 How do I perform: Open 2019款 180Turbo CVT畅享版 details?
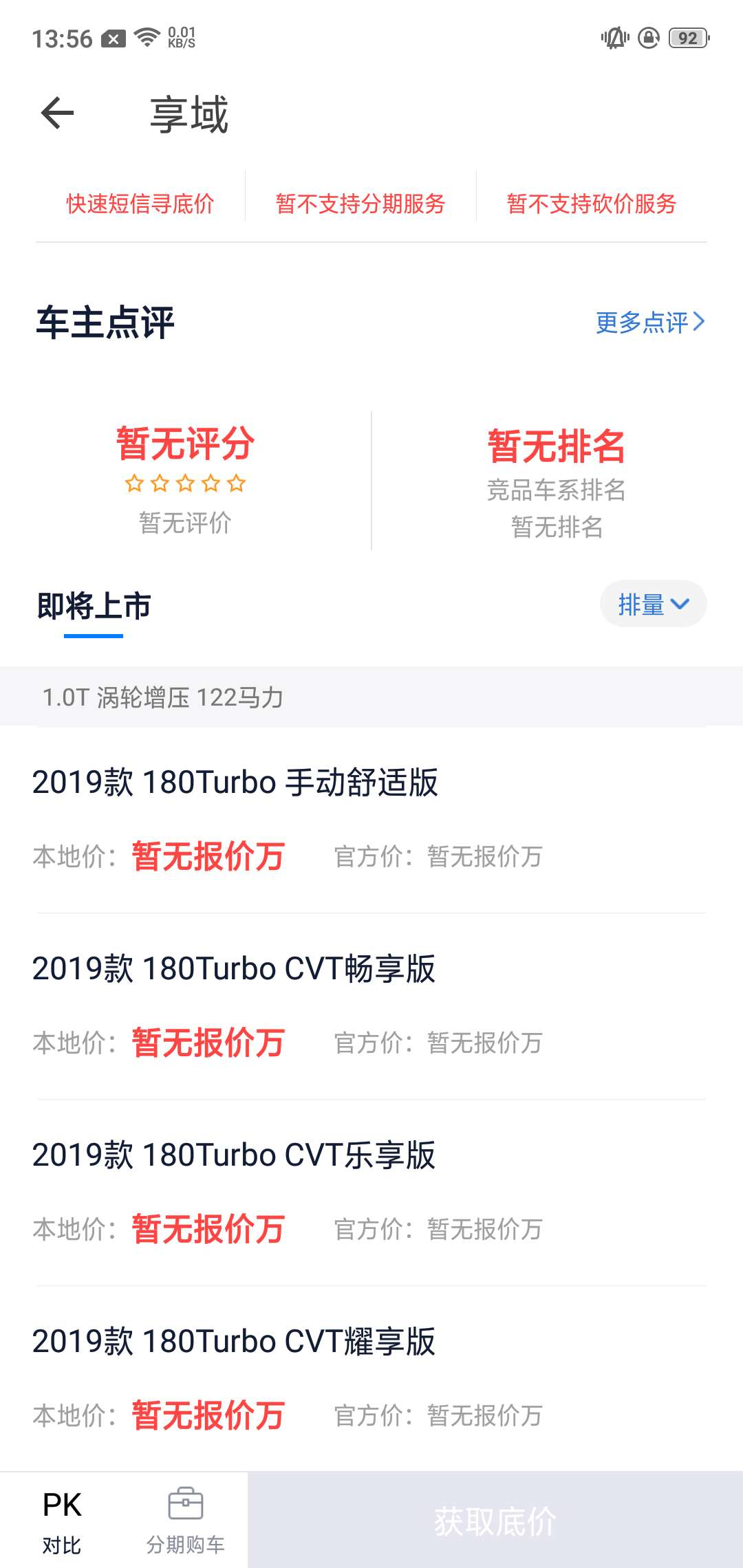pos(234,969)
